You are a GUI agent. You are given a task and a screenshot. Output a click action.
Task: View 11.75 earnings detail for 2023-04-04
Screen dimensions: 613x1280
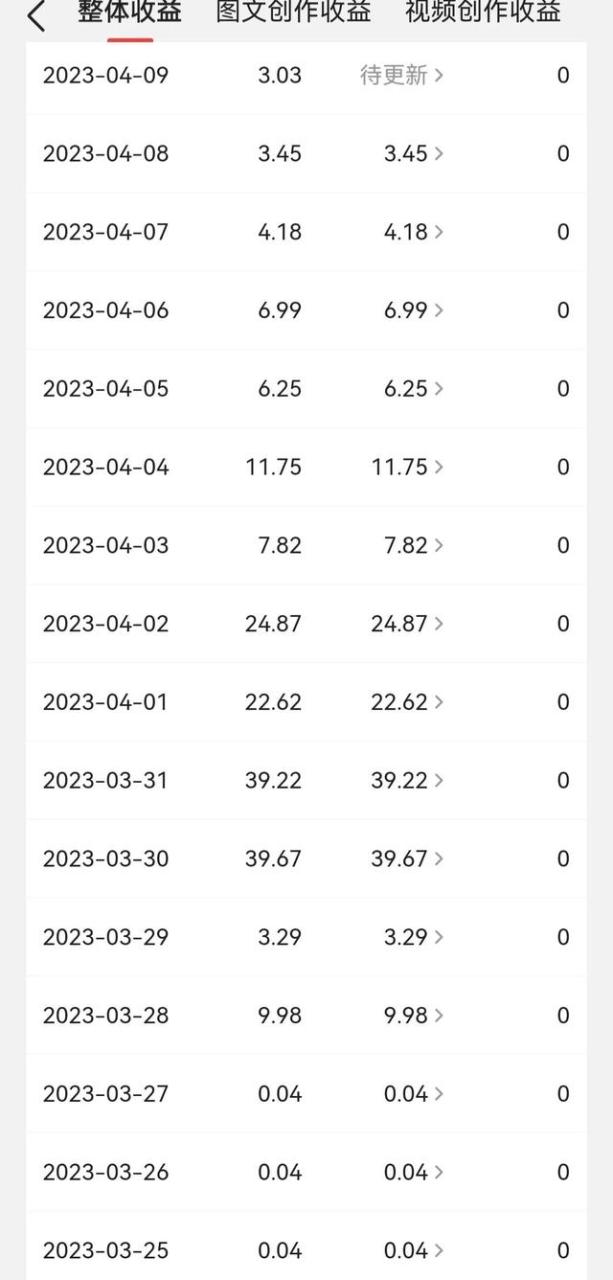(x=407, y=467)
